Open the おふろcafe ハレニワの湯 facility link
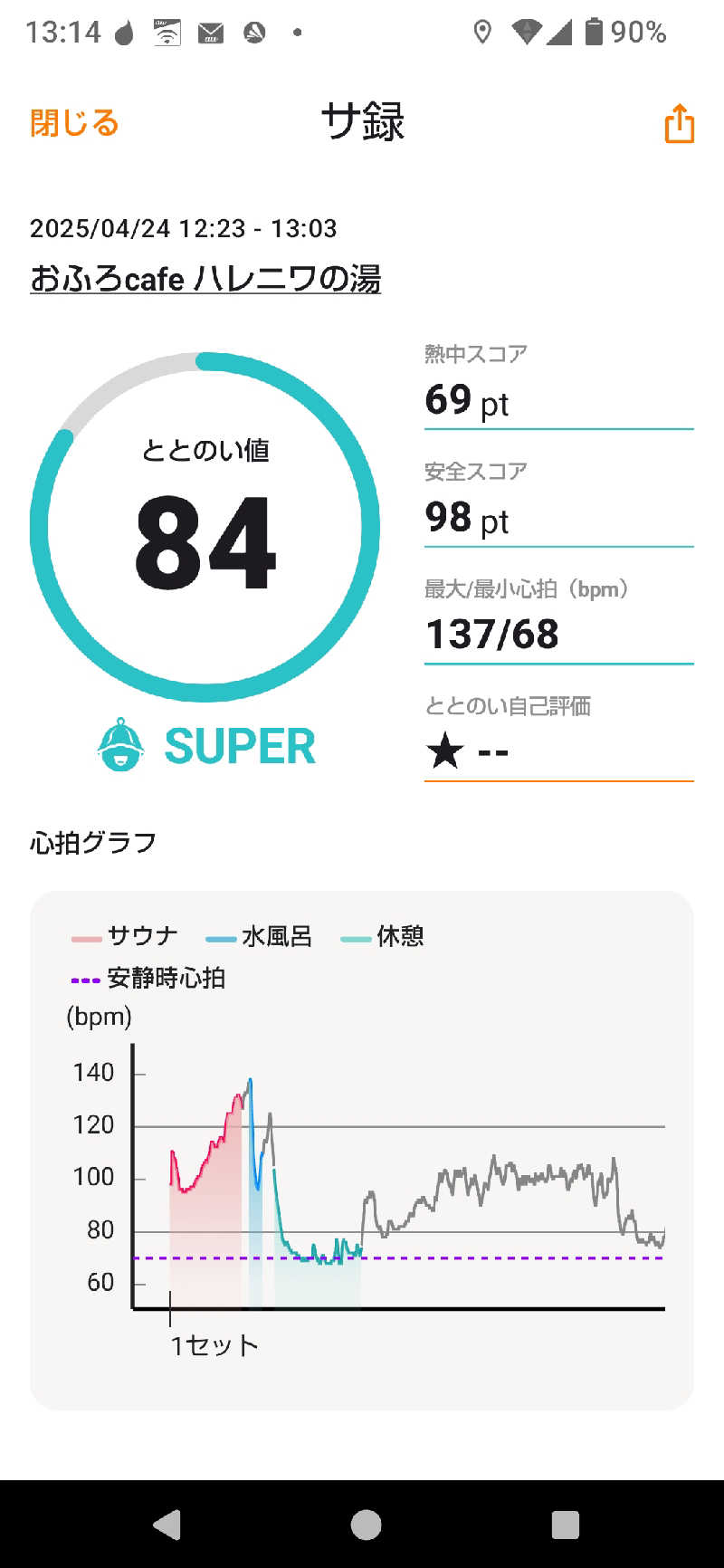The height and width of the screenshot is (1568, 724). tap(205, 279)
